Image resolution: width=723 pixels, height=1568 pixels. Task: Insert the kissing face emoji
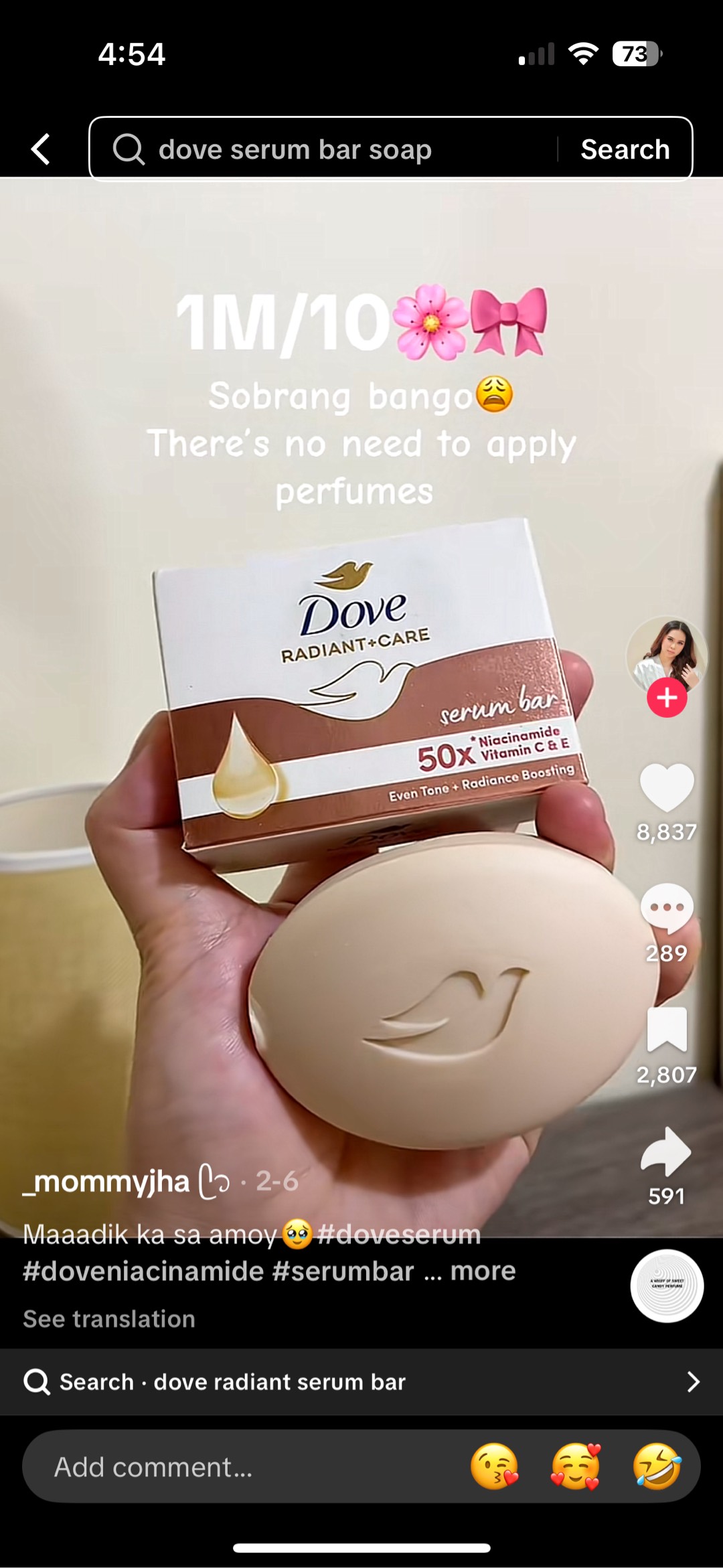494,1466
